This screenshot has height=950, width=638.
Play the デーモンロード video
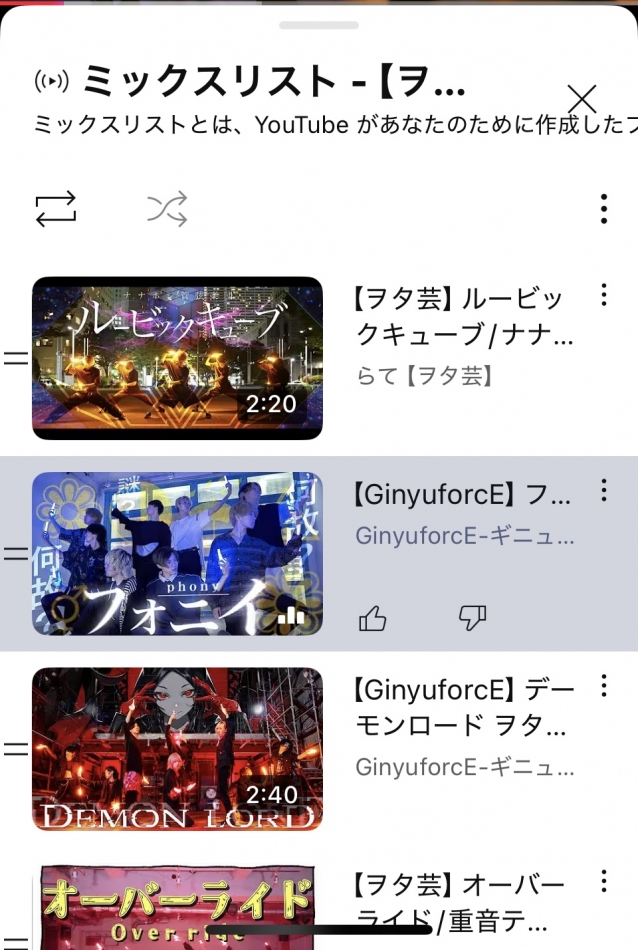point(177,749)
